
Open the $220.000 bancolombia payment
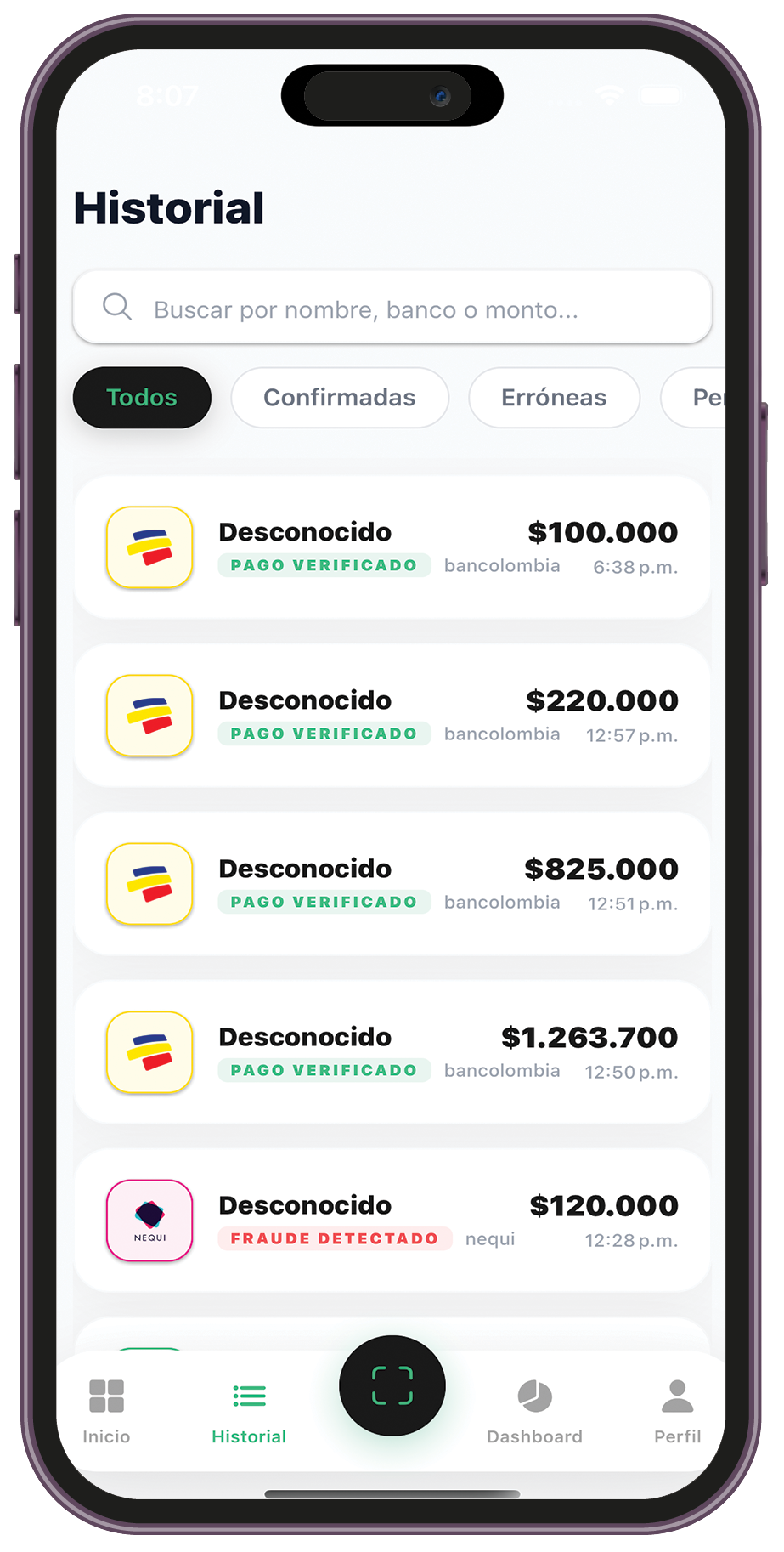pos(392,716)
